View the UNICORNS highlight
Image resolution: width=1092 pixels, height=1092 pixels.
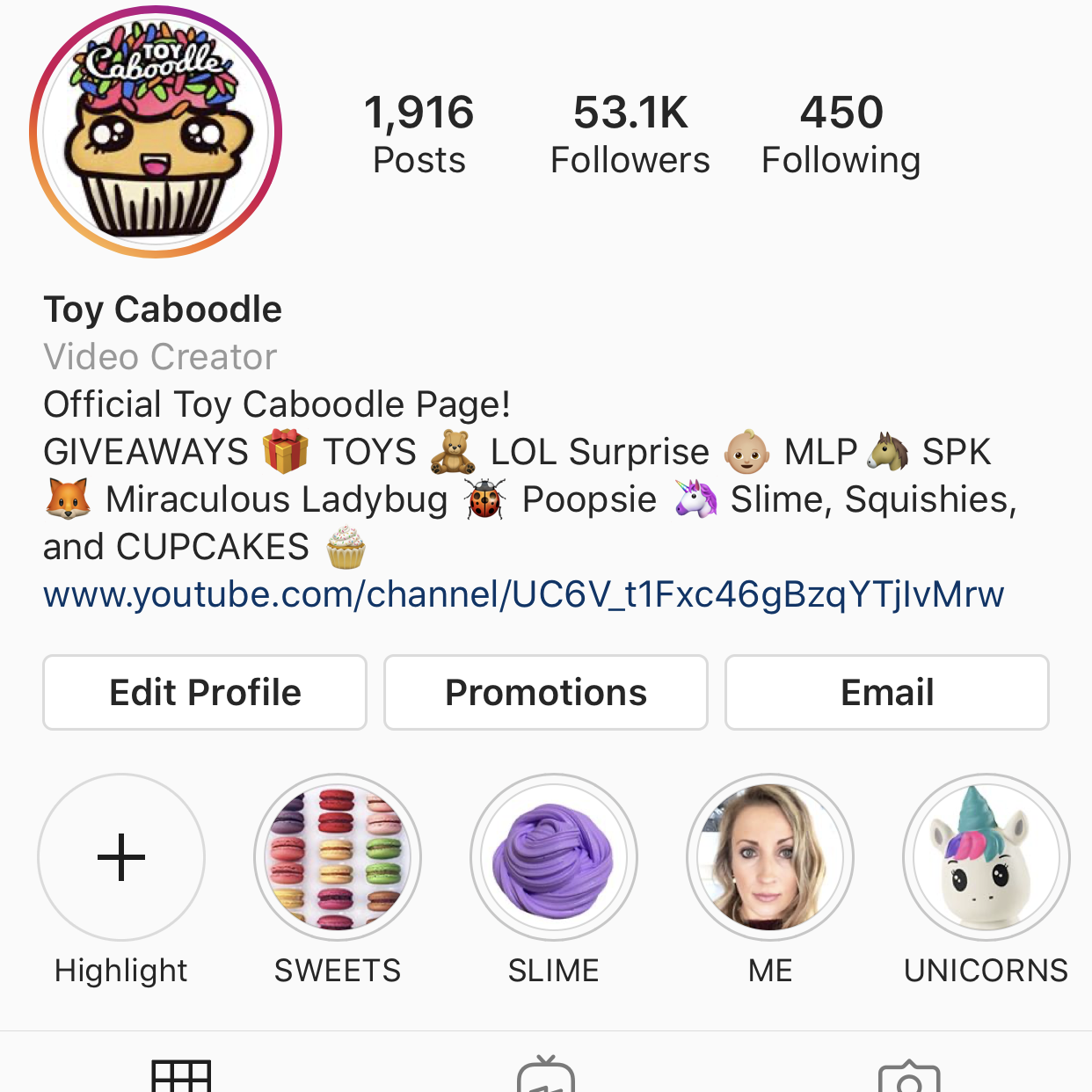pos(986,857)
